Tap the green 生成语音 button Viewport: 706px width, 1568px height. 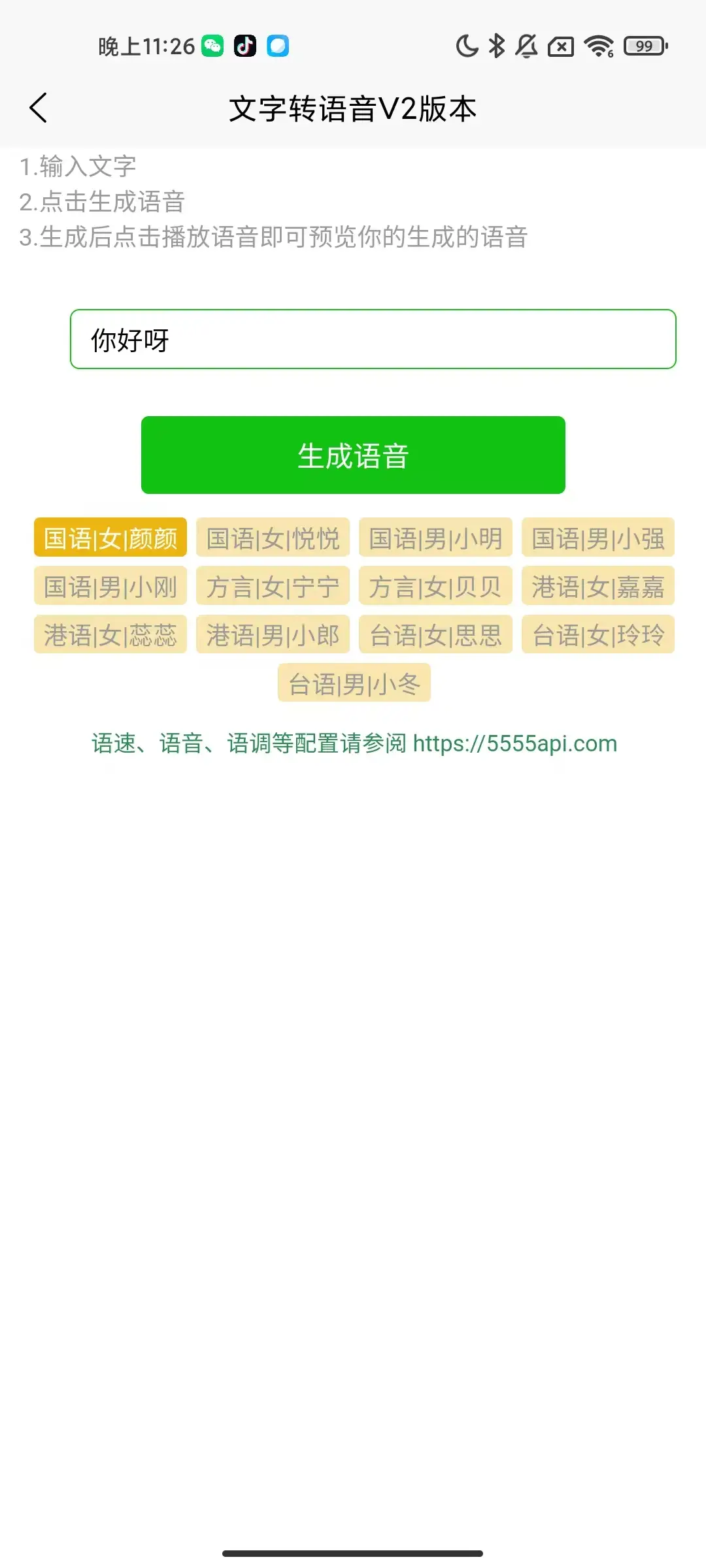pos(353,455)
